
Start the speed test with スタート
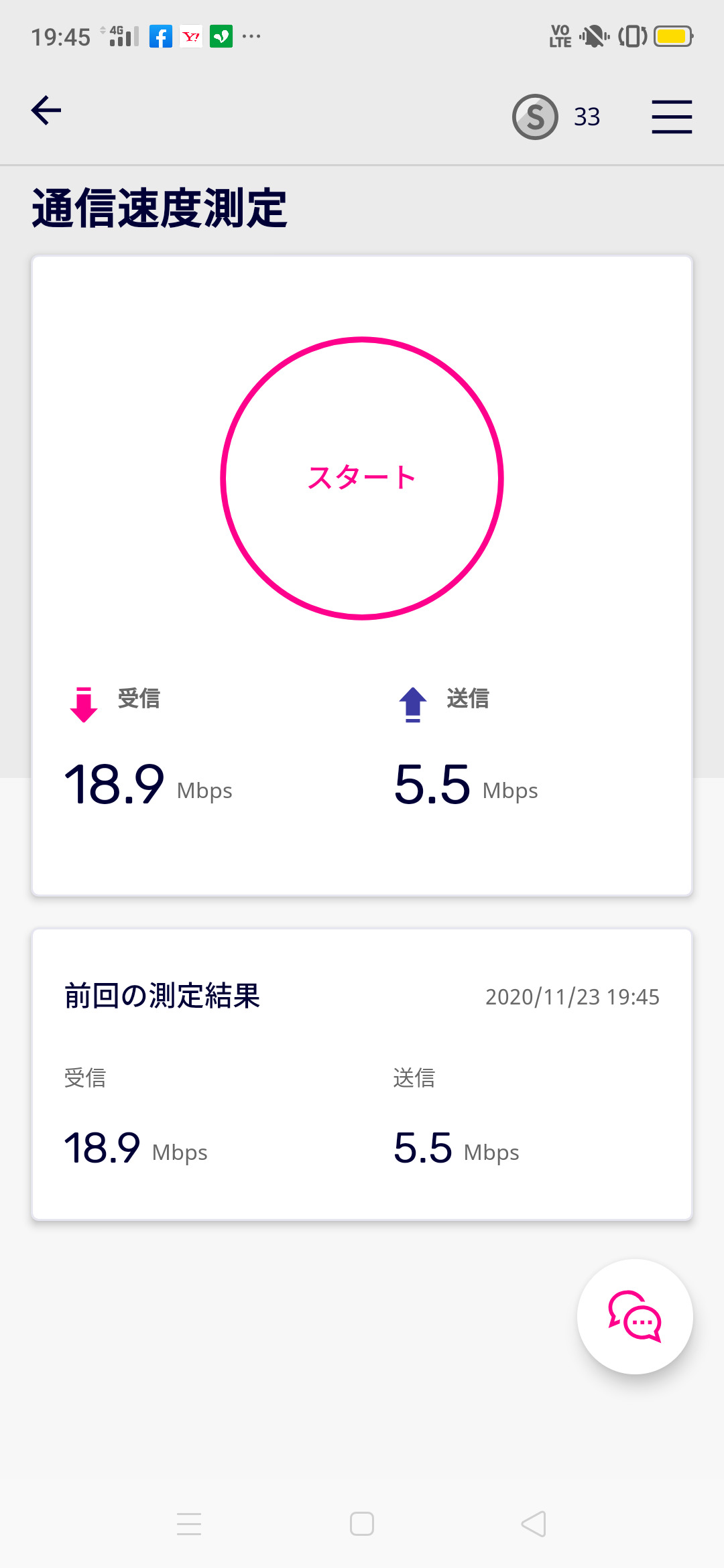pos(362,478)
